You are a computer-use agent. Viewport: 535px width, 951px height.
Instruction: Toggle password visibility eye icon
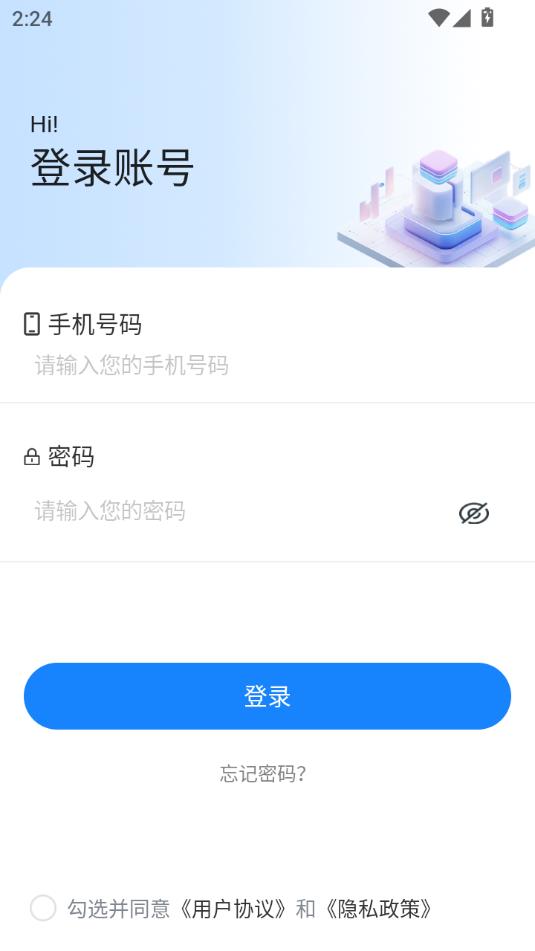(474, 513)
